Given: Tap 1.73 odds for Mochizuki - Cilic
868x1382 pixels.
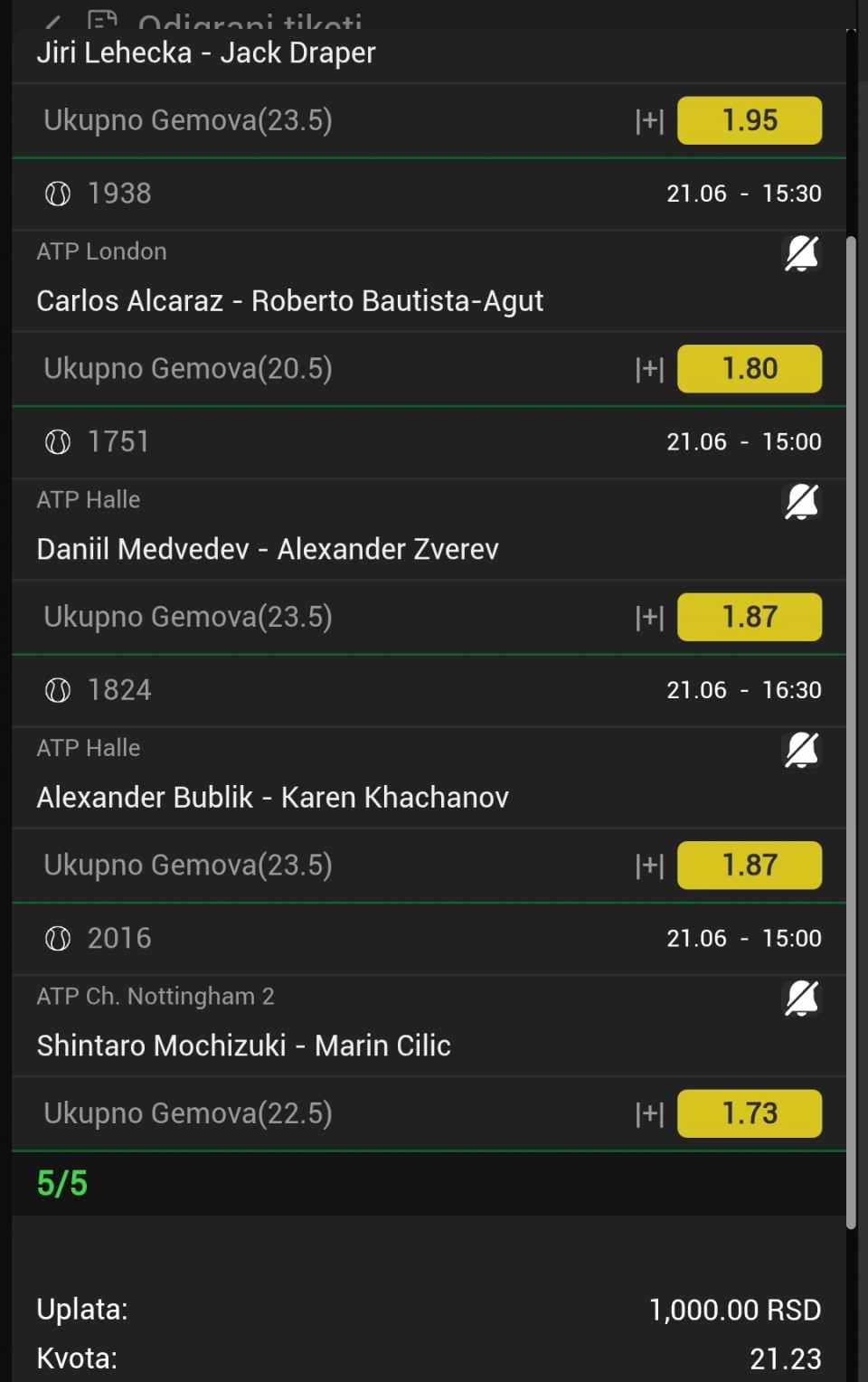Looking at the screenshot, I should tap(749, 1113).
